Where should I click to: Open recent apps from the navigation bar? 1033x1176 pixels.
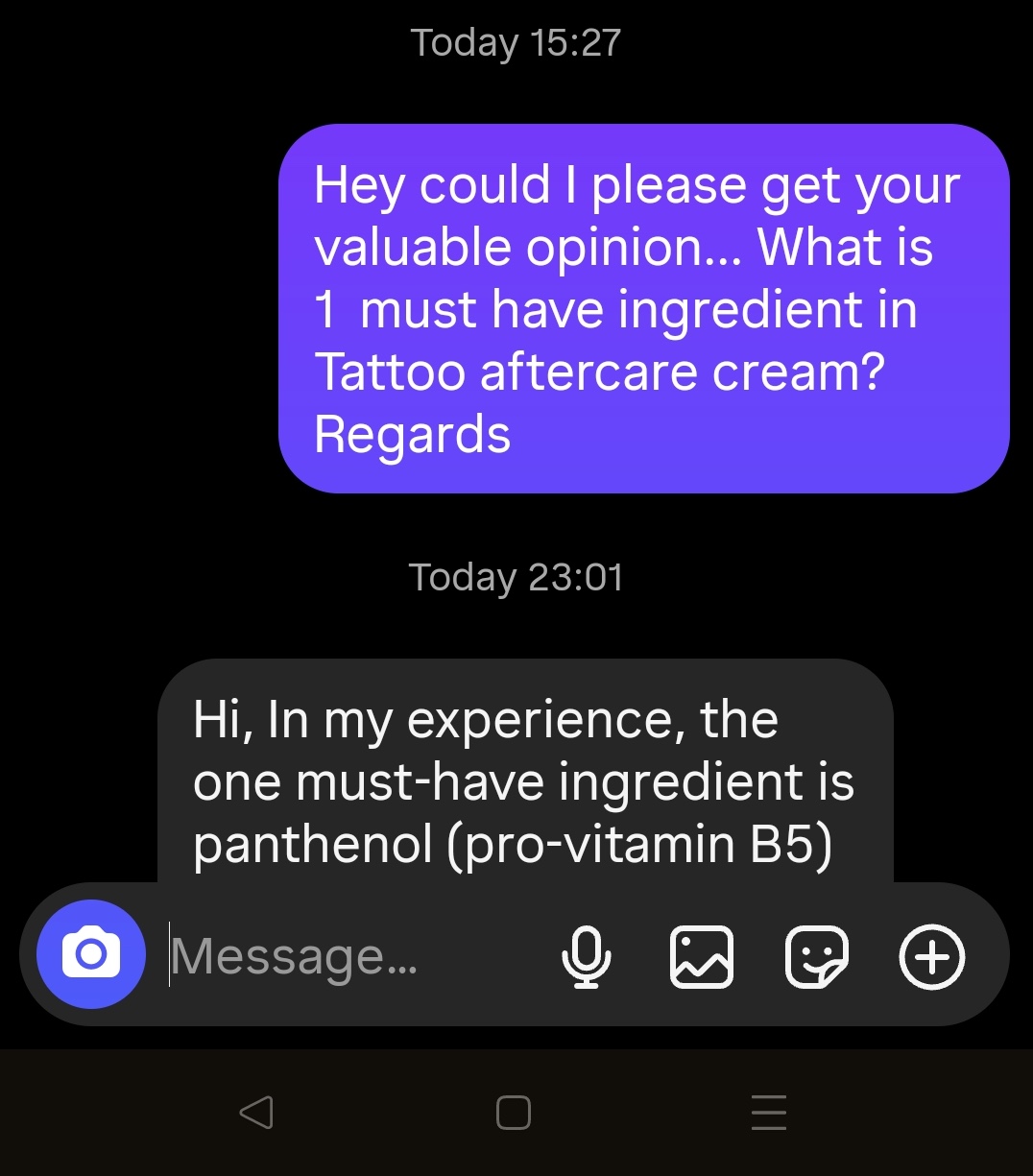pos(769,1113)
